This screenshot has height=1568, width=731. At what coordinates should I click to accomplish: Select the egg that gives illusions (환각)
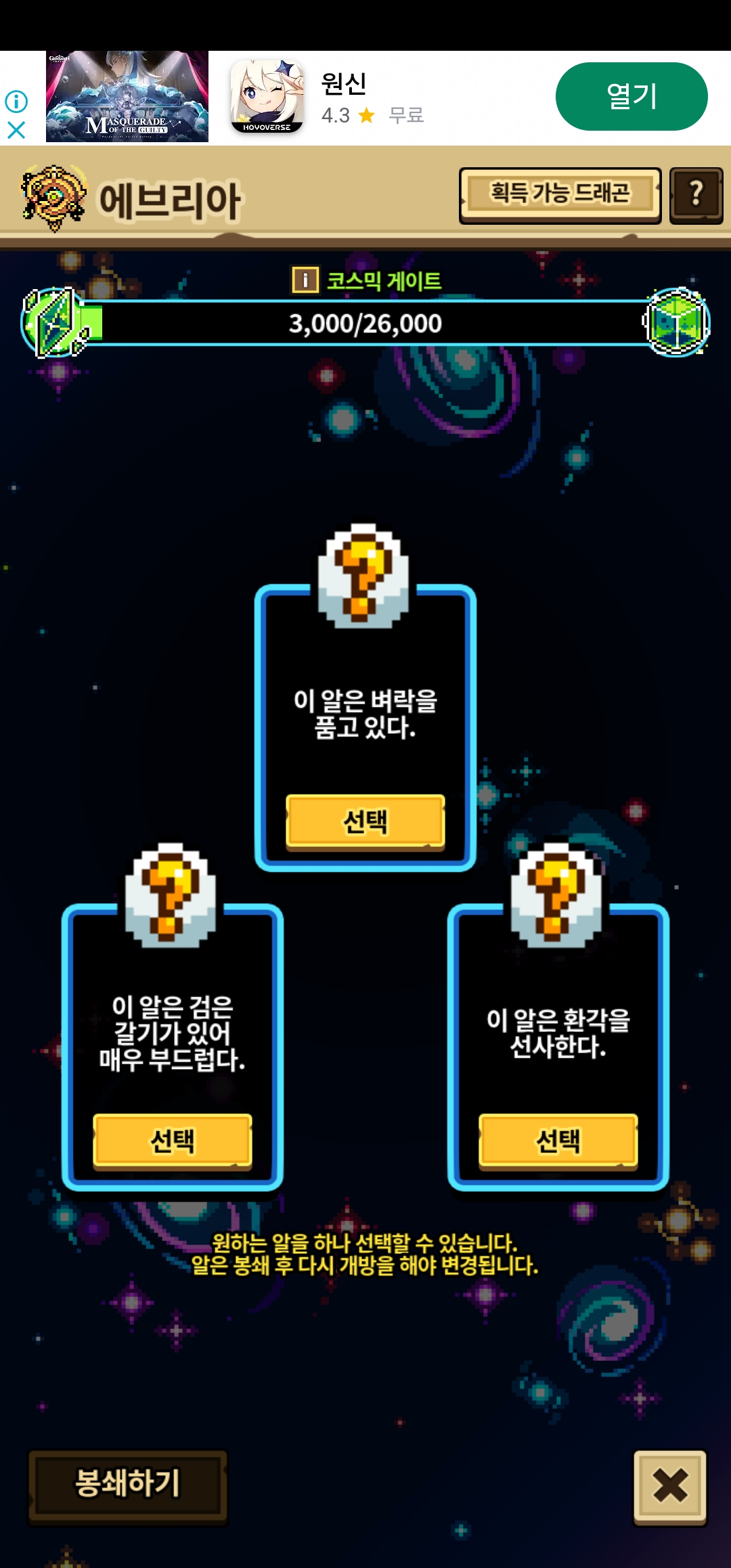pyautogui.click(x=558, y=1141)
